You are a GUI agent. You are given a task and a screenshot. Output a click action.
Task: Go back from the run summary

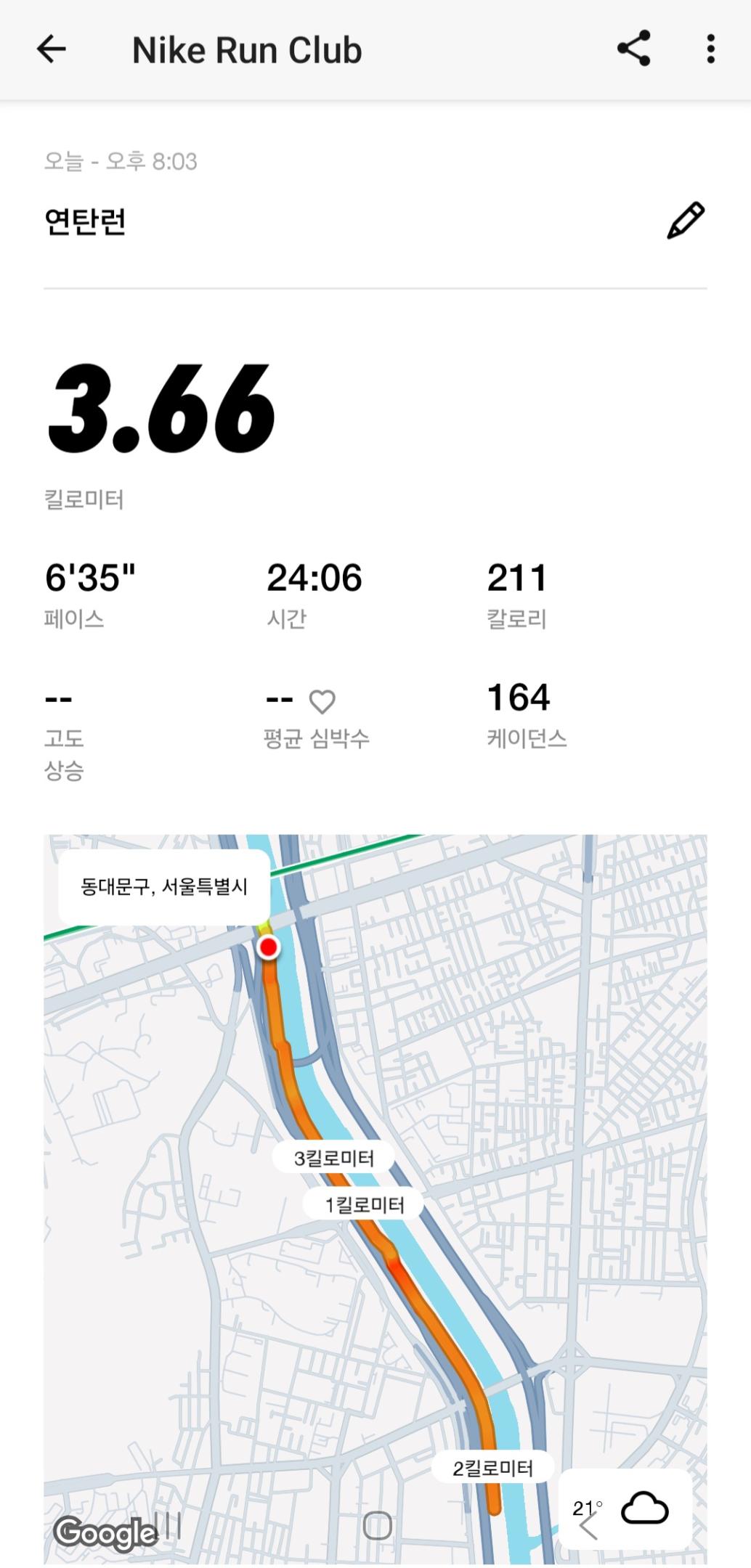pos(52,50)
